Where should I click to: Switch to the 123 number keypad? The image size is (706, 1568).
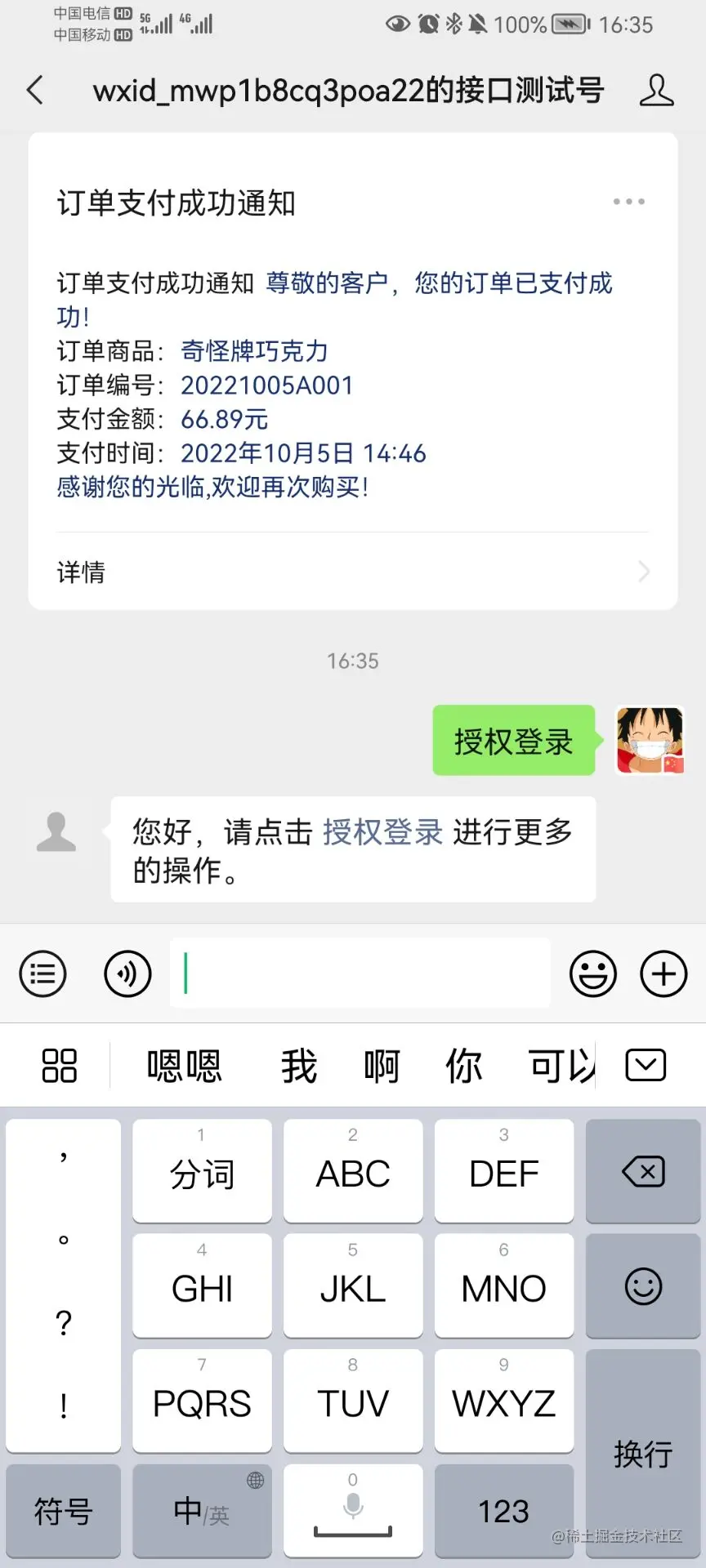[x=503, y=1511]
